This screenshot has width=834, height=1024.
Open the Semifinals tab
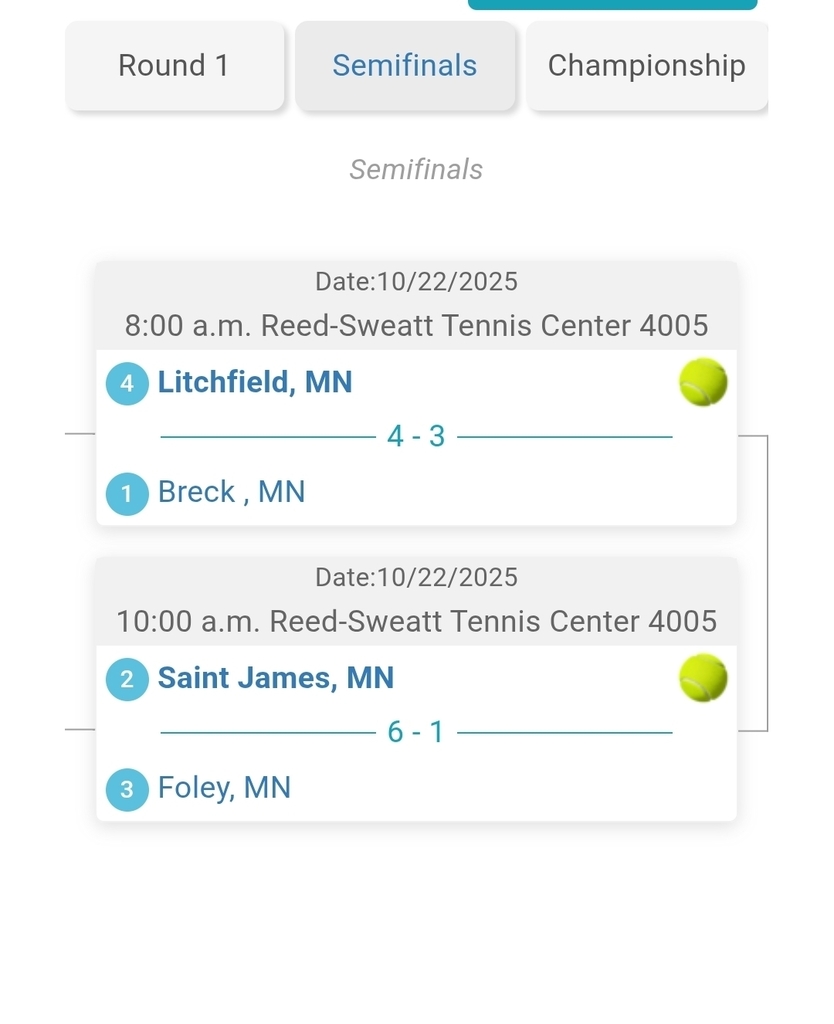coord(405,65)
